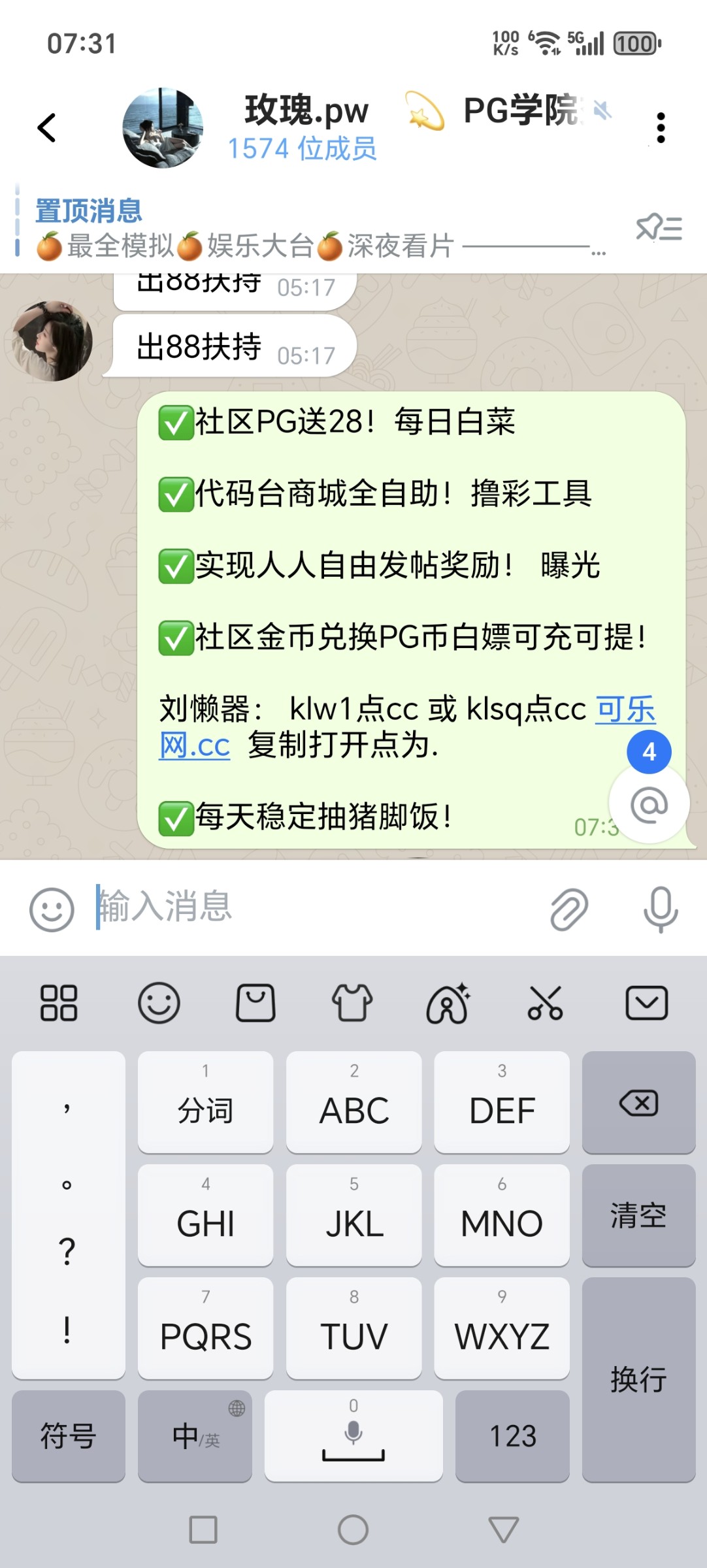Attach a file with the paperclip
Screen dimensions: 707x1568
click(x=568, y=909)
